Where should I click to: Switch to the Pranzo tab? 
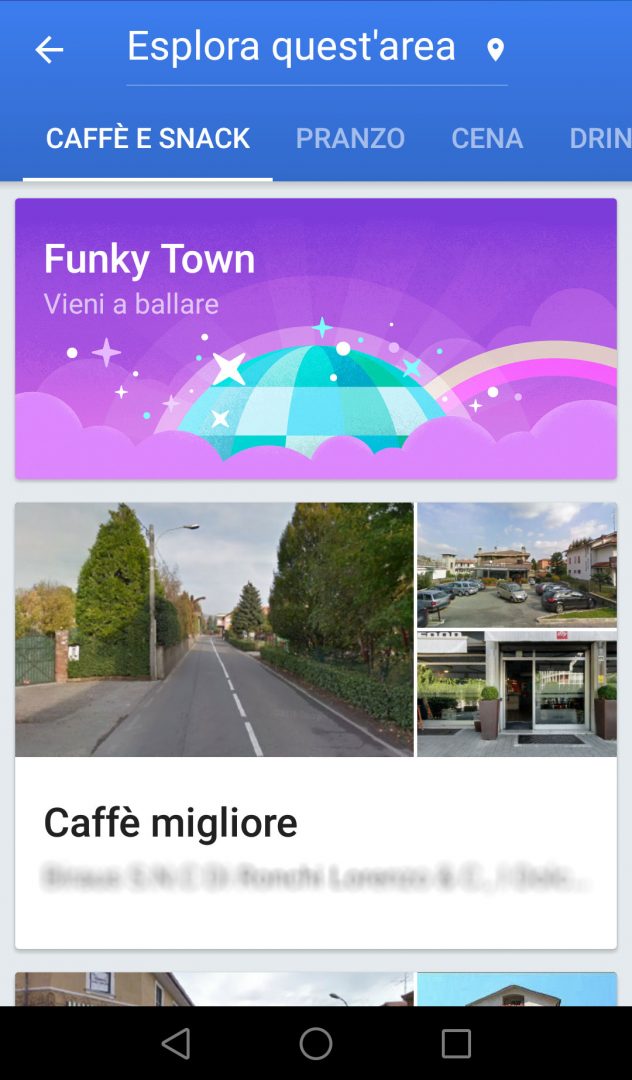(x=350, y=139)
